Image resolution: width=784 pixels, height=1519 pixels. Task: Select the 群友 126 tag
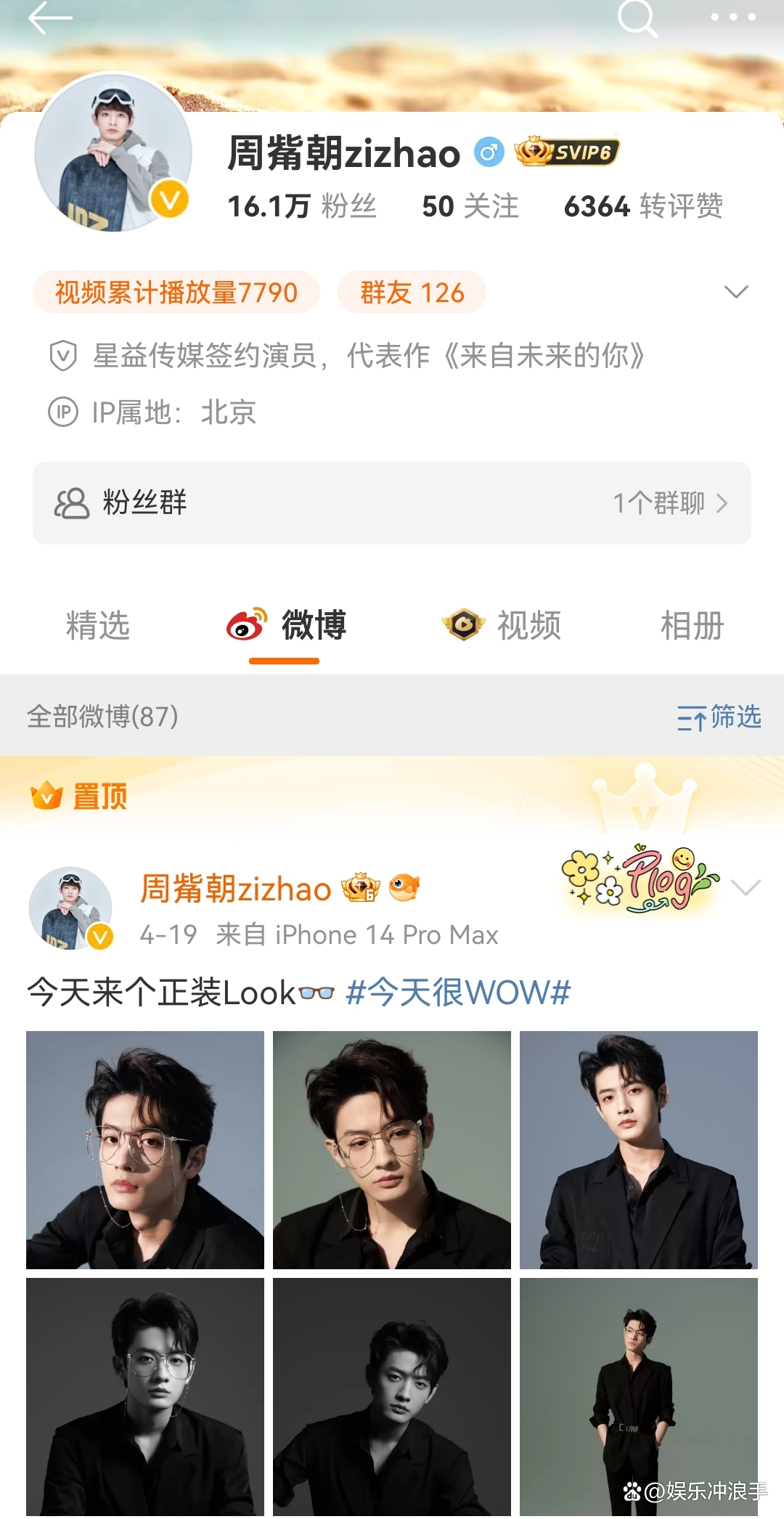pos(410,291)
